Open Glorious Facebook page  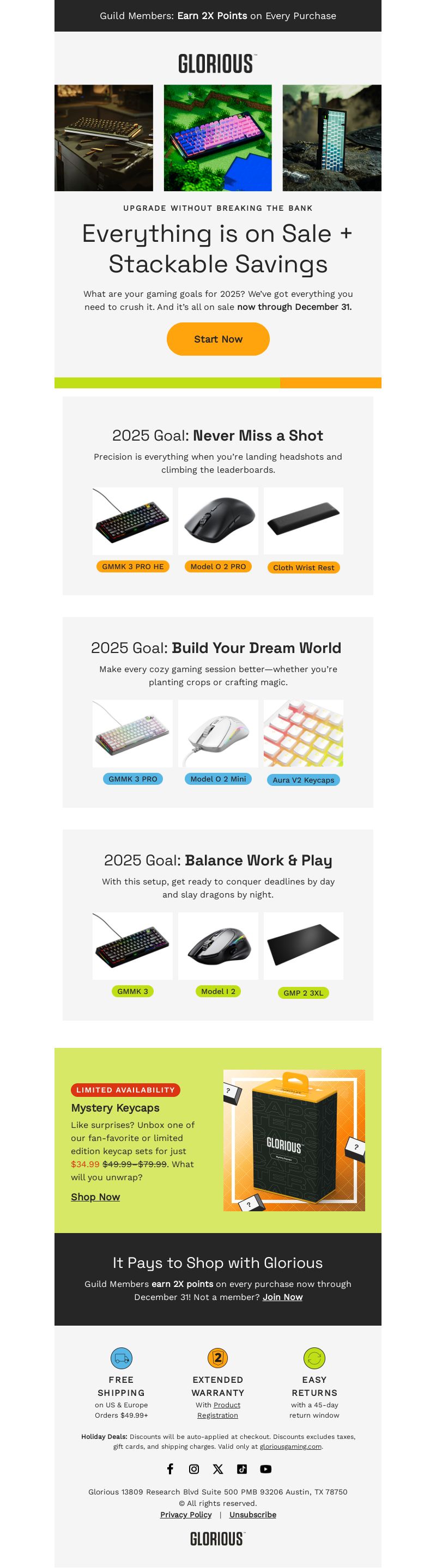pos(170,1469)
